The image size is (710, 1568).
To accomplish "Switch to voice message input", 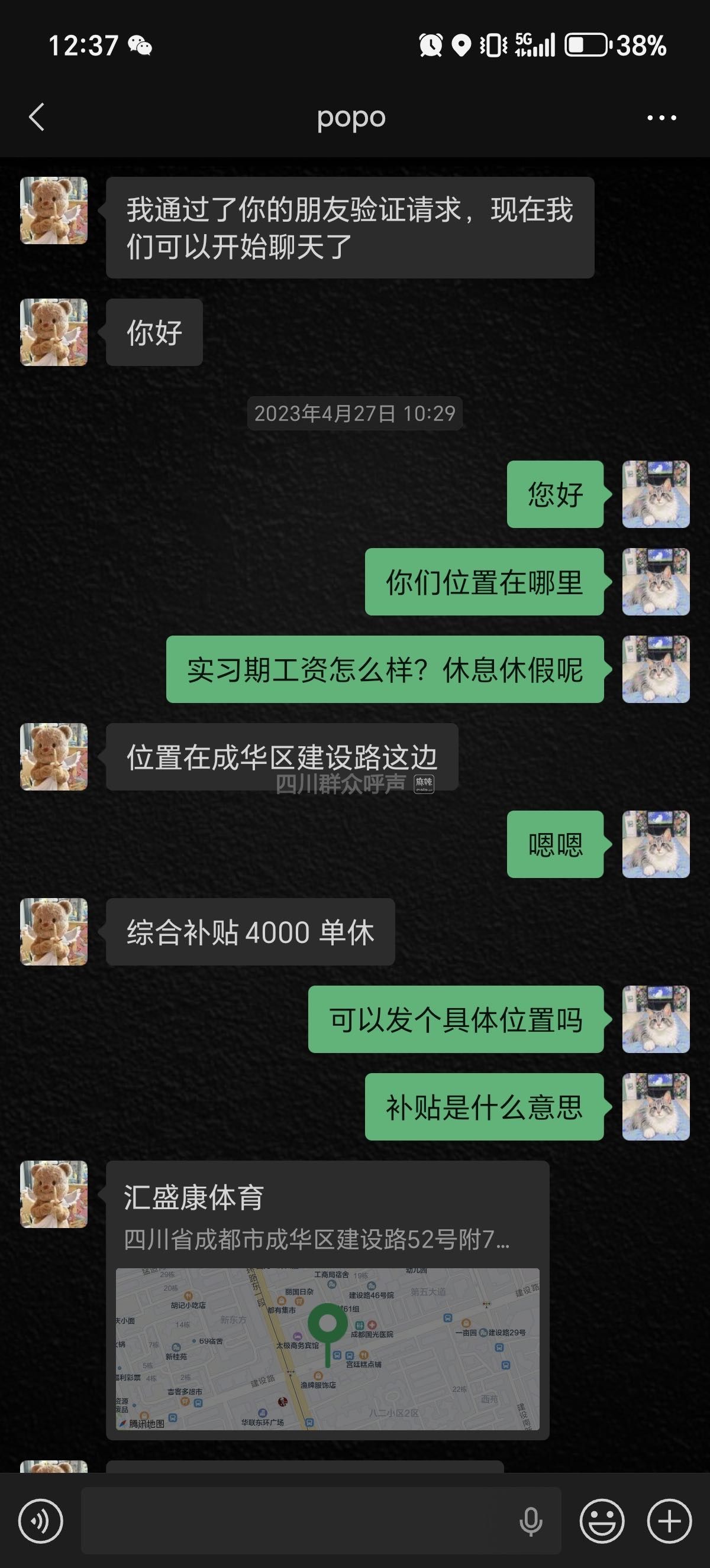I will coord(41,1521).
